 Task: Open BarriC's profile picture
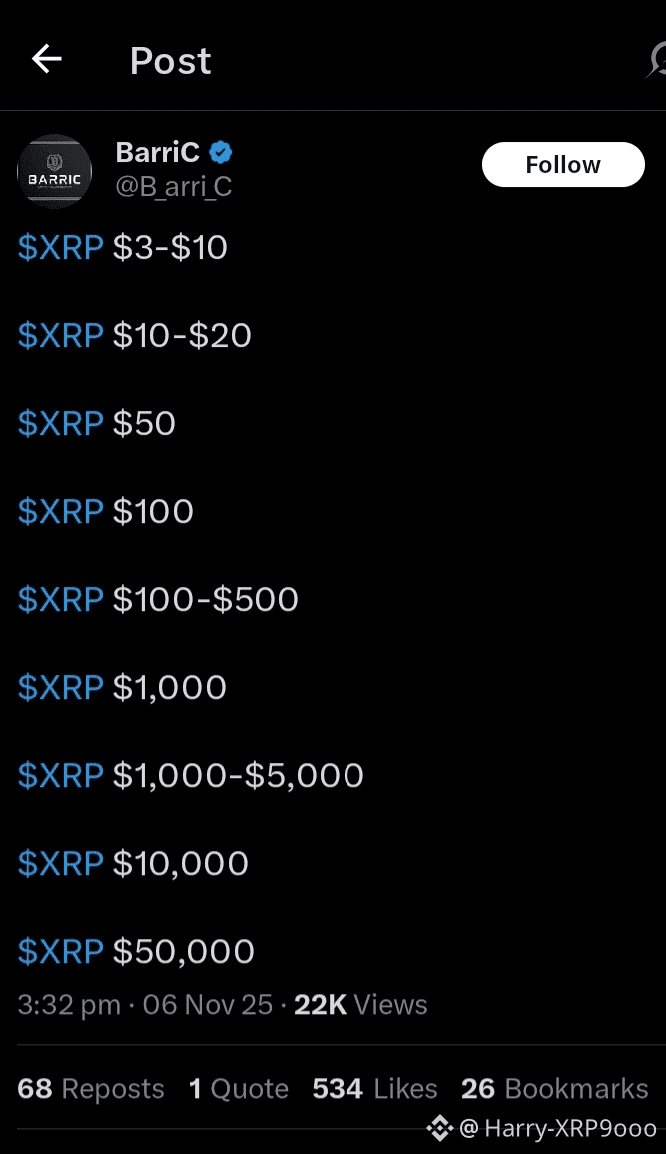coord(55,172)
